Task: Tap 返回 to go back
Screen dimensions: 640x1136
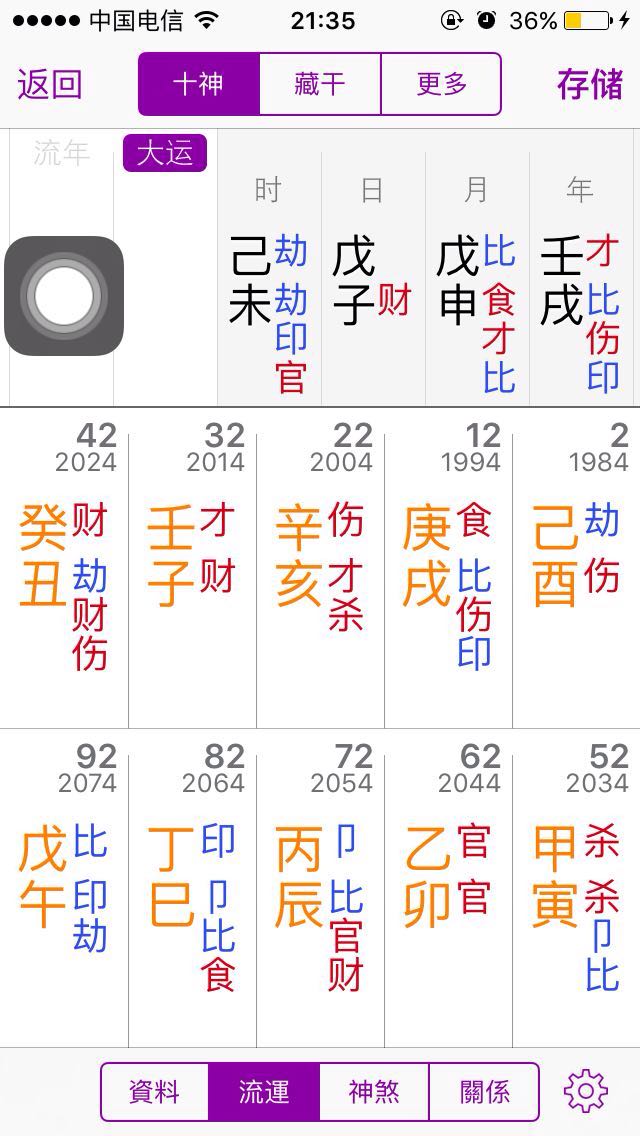Action: coord(49,85)
